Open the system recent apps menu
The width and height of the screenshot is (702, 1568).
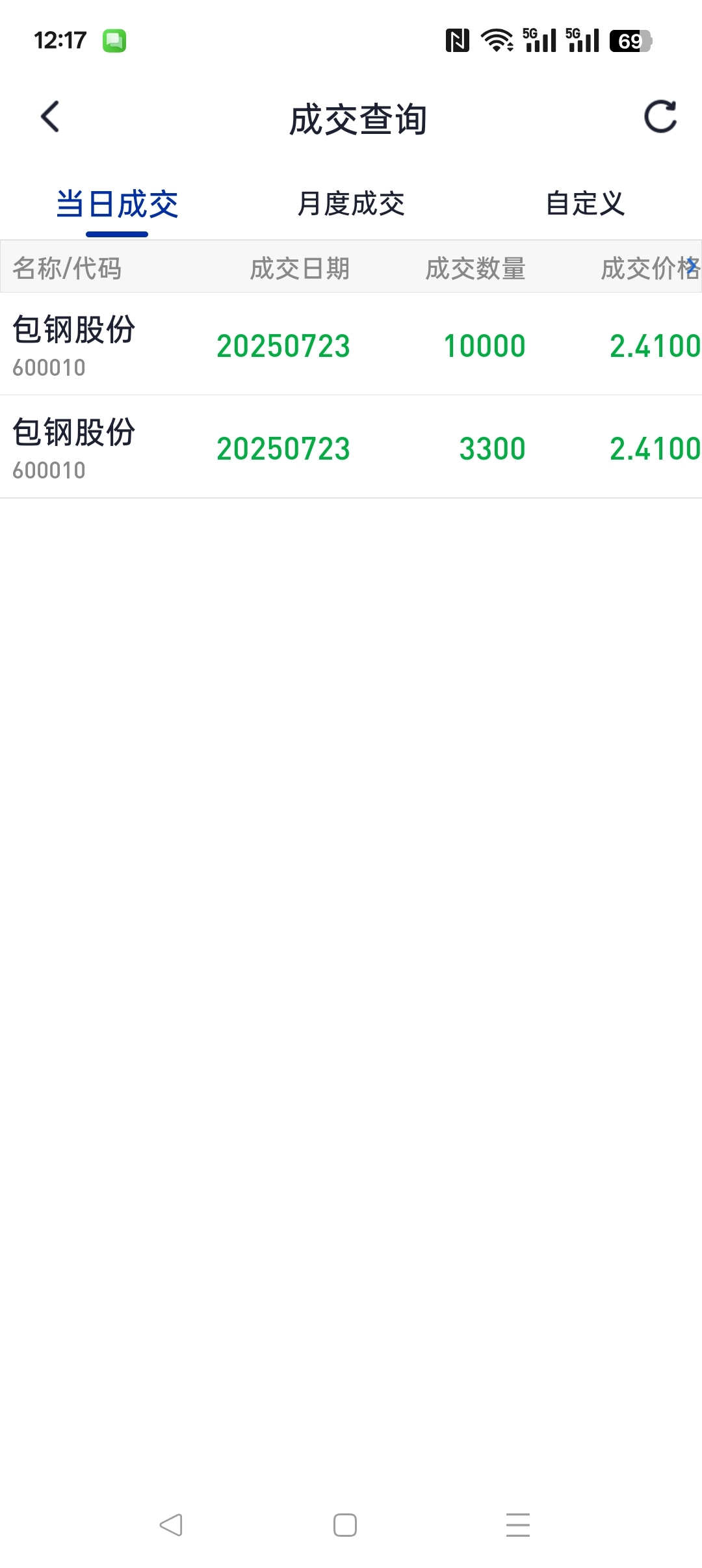518,1525
